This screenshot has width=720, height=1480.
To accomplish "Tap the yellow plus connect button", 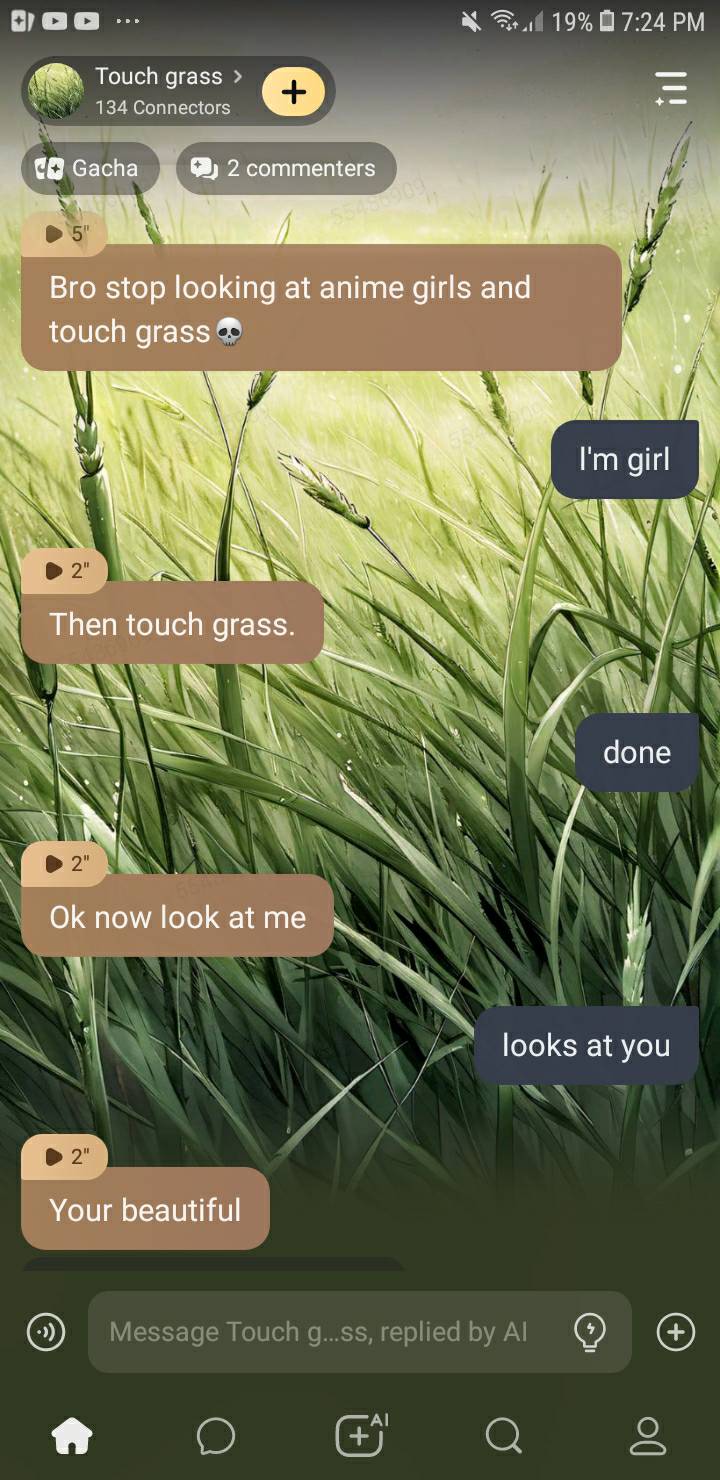I will pos(293,92).
